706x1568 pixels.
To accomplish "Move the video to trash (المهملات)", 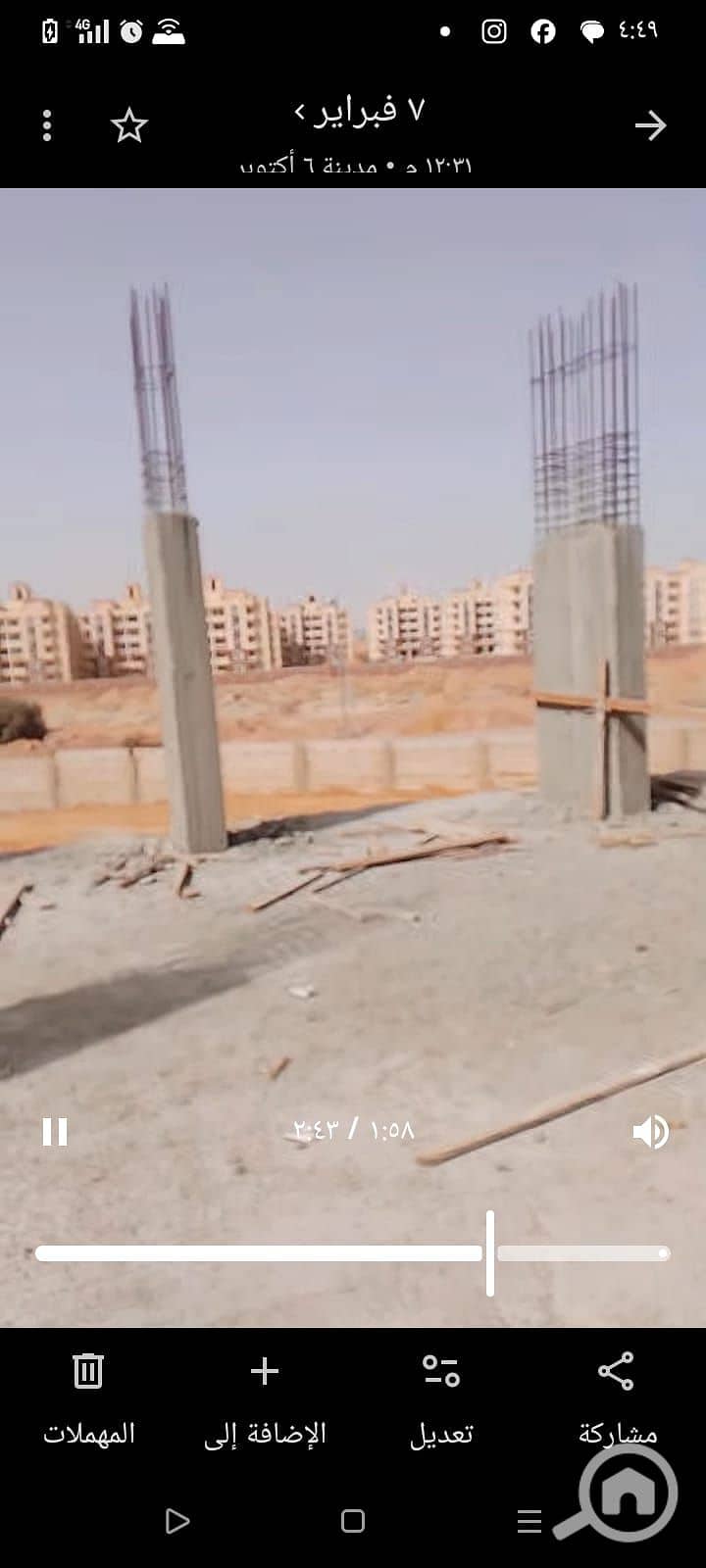I will point(88,1399).
